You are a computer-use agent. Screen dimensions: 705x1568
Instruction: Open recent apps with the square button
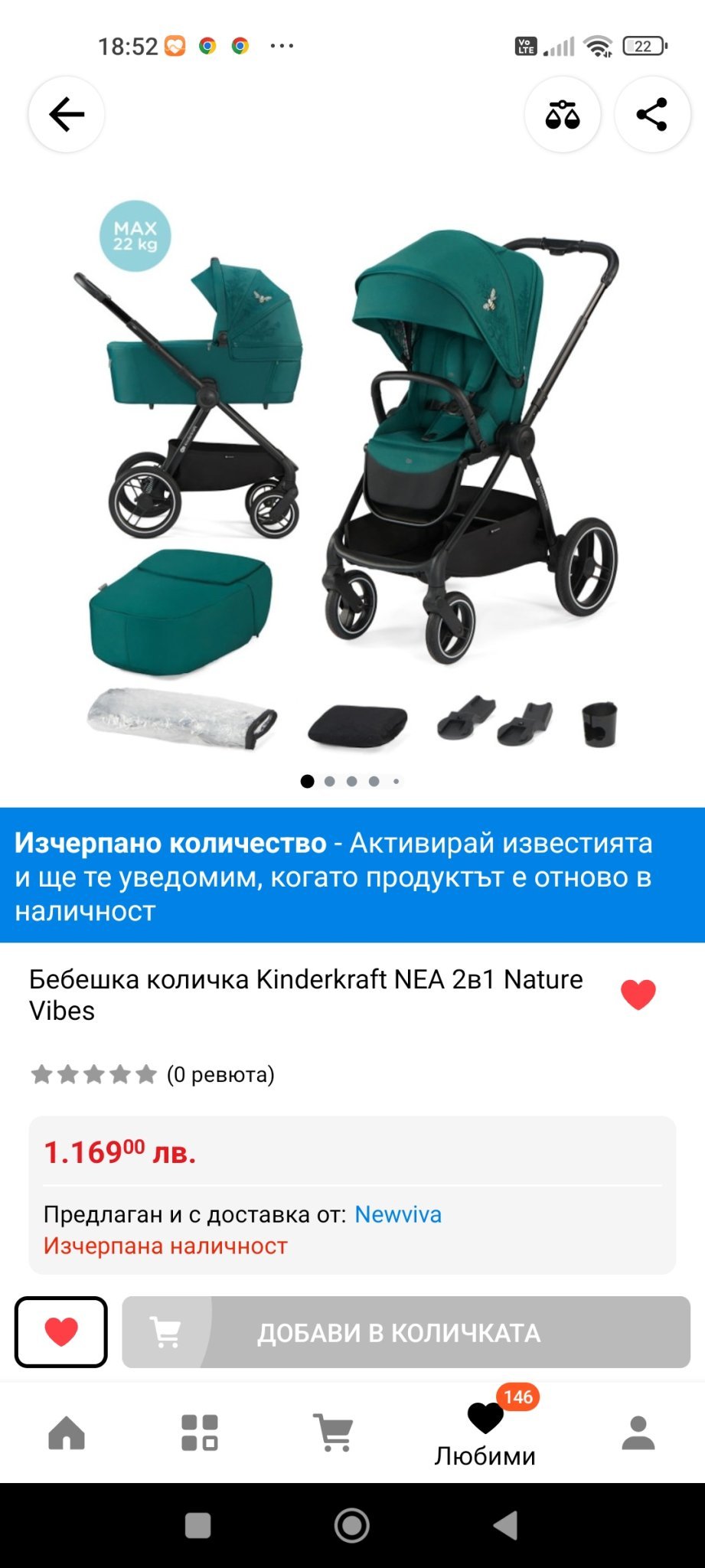click(198, 1525)
